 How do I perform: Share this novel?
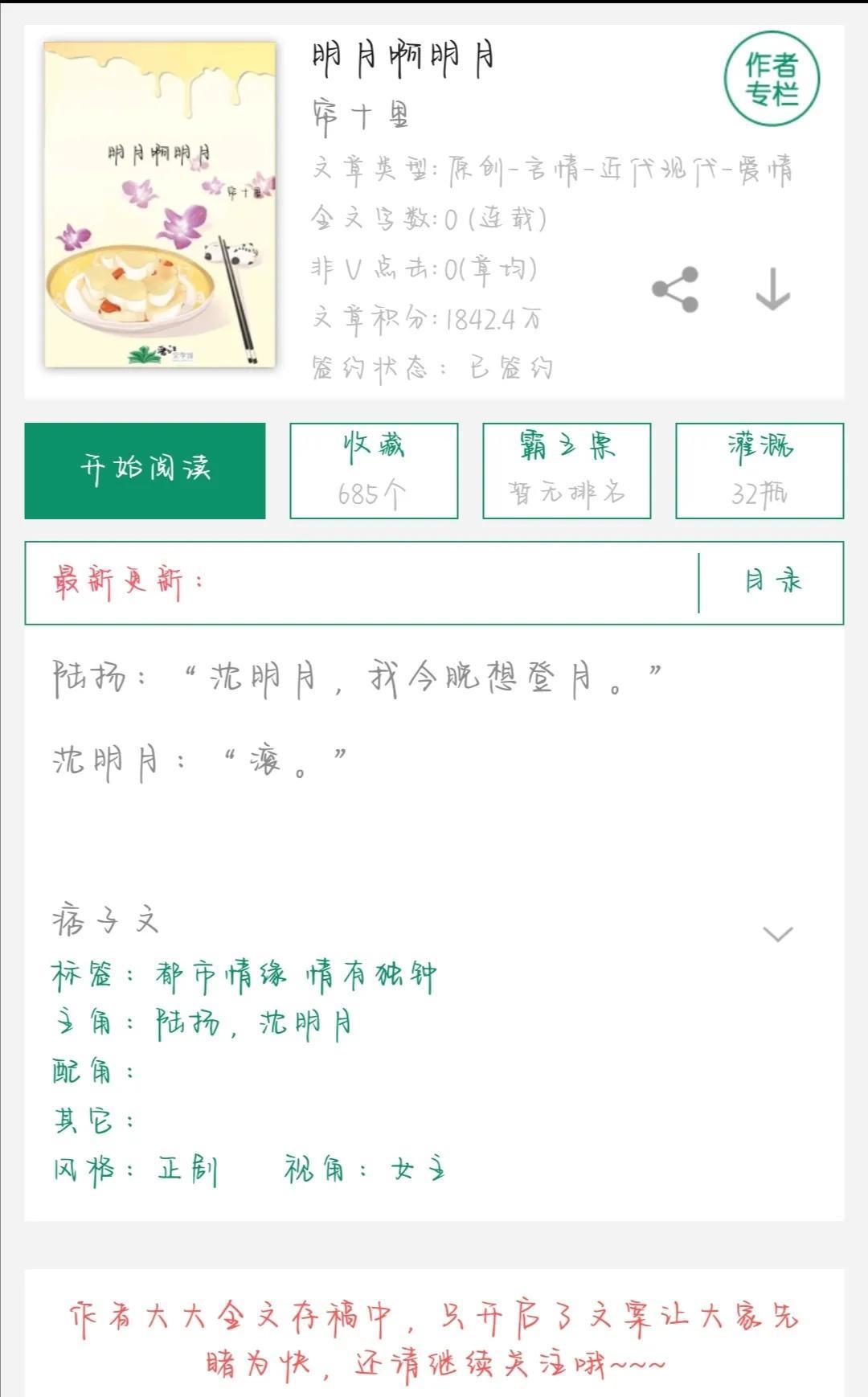coord(675,289)
